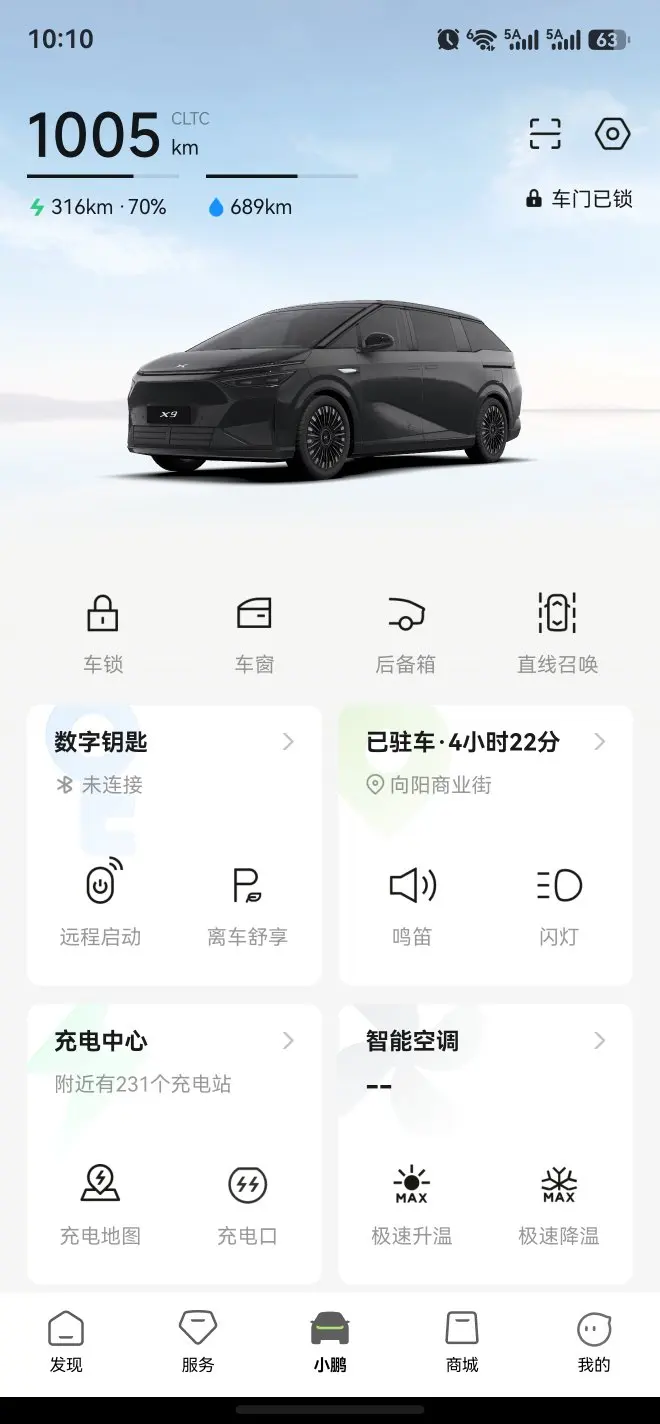This screenshot has width=660, height=1424.
Task: Open the 后备箱 trunk control
Action: [x=405, y=631]
